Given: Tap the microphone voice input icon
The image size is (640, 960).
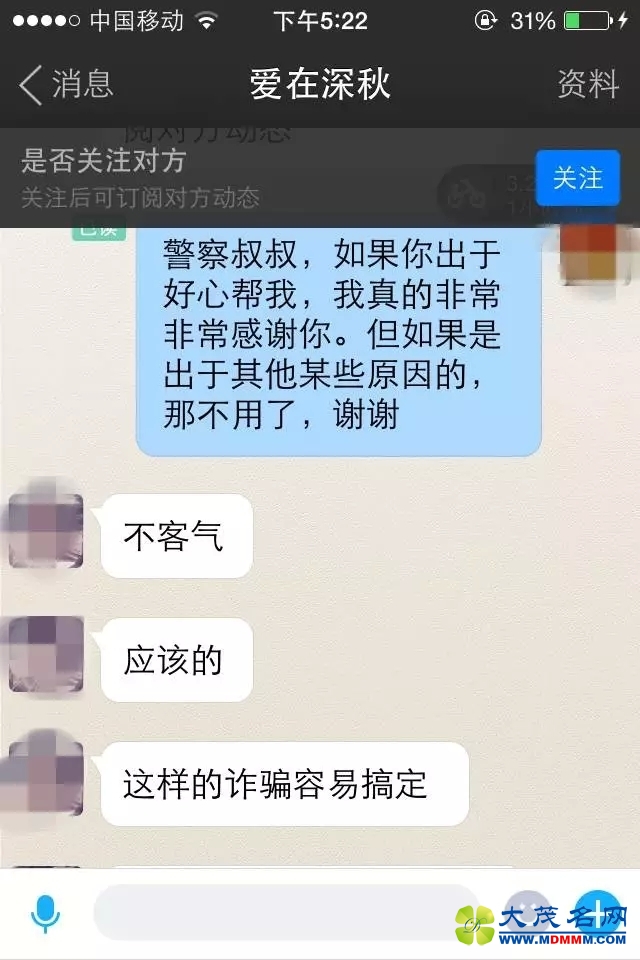Looking at the screenshot, I should (x=45, y=914).
